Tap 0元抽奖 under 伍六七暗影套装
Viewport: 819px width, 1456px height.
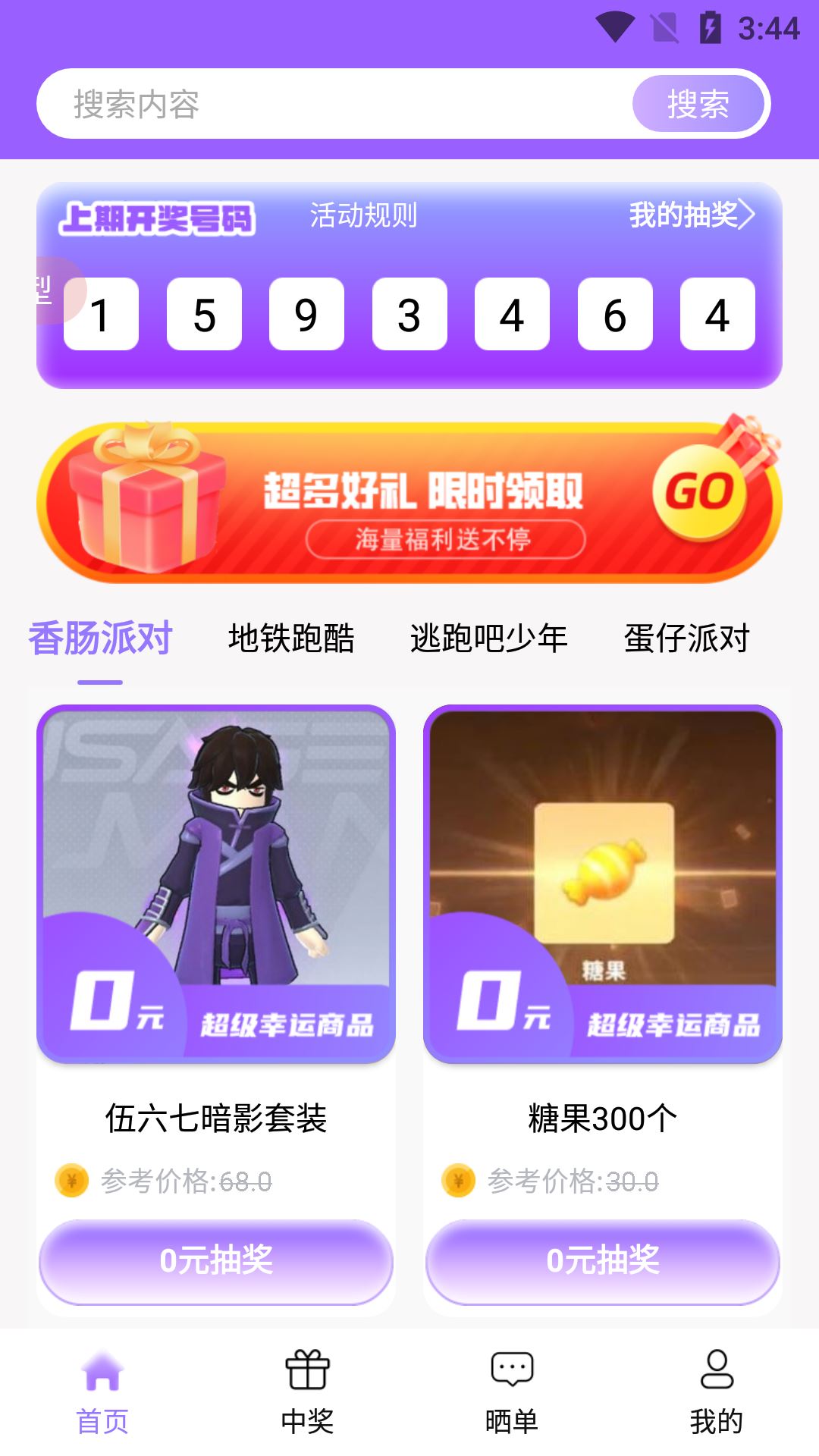click(216, 1261)
